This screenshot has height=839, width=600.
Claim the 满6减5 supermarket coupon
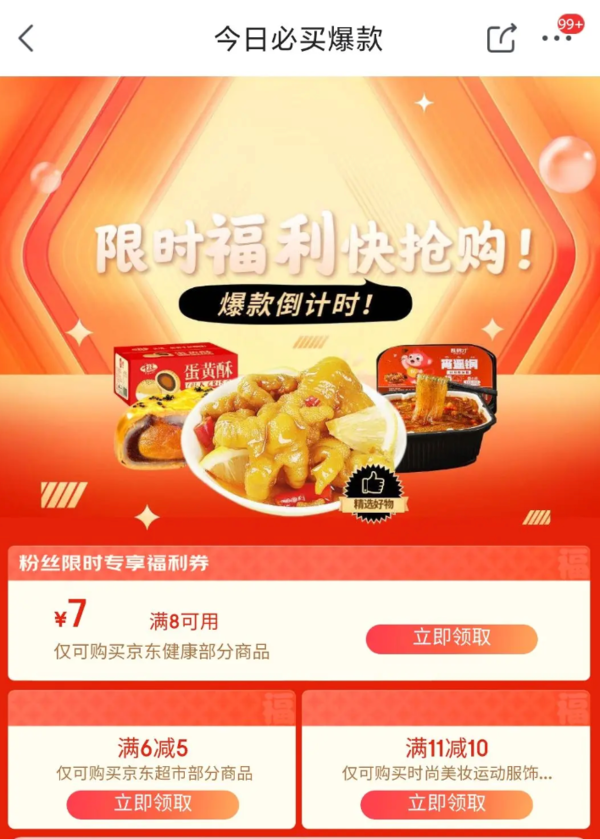(152, 804)
